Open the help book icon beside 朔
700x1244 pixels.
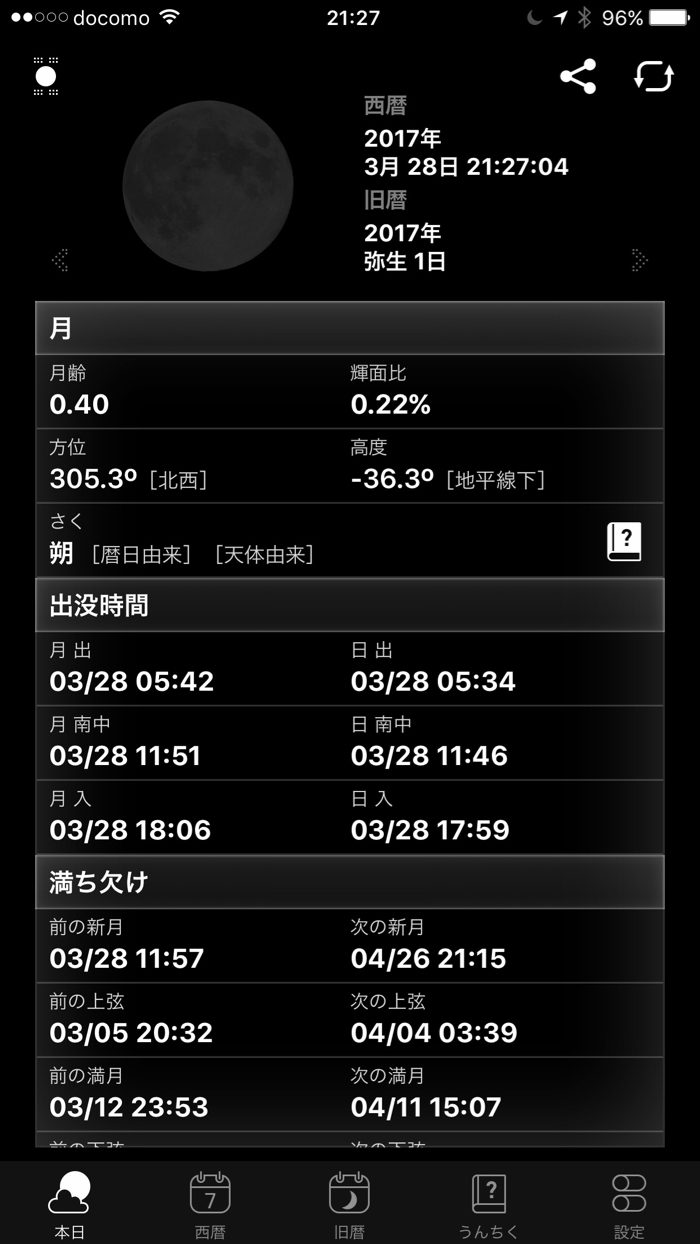pyautogui.click(x=624, y=541)
